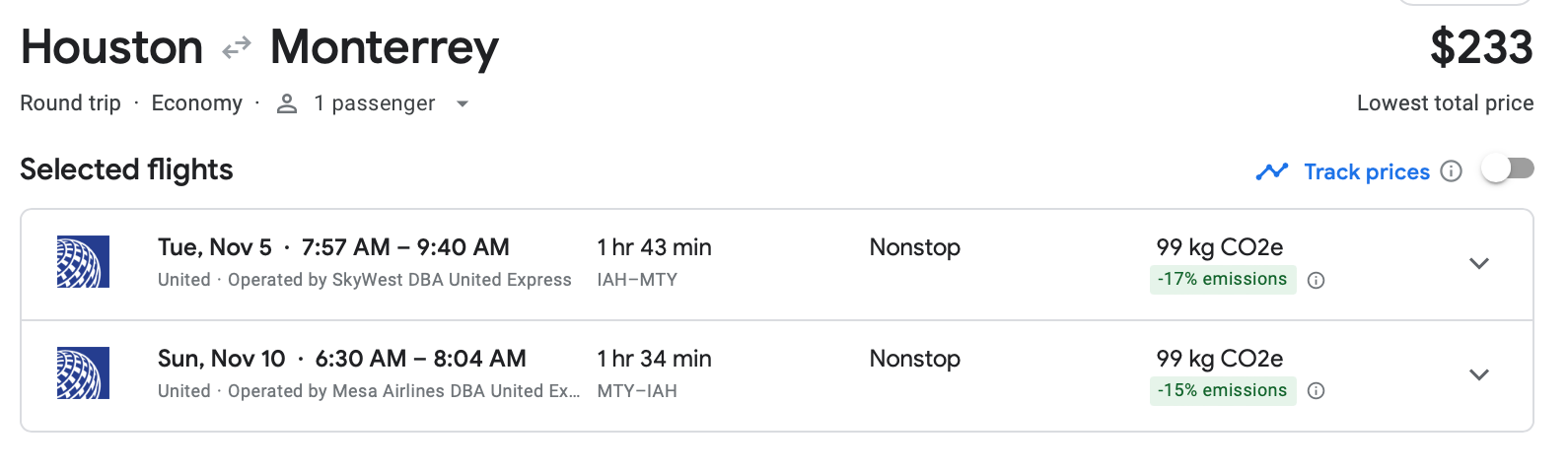Show info about Track prices

pyautogui.click(x=1451, y=171)
